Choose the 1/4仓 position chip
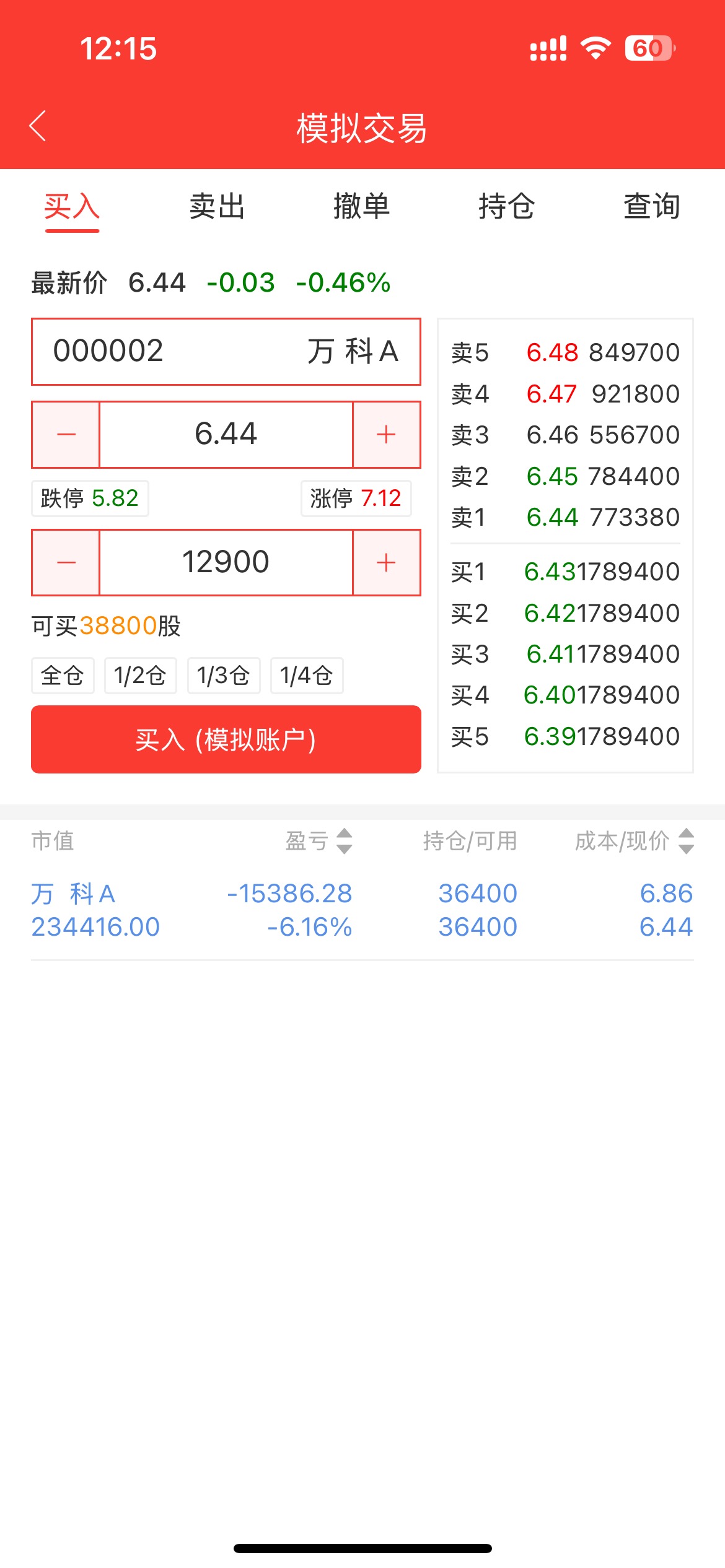The height and width of the screenshot is (1568, 725). (307, 676)
